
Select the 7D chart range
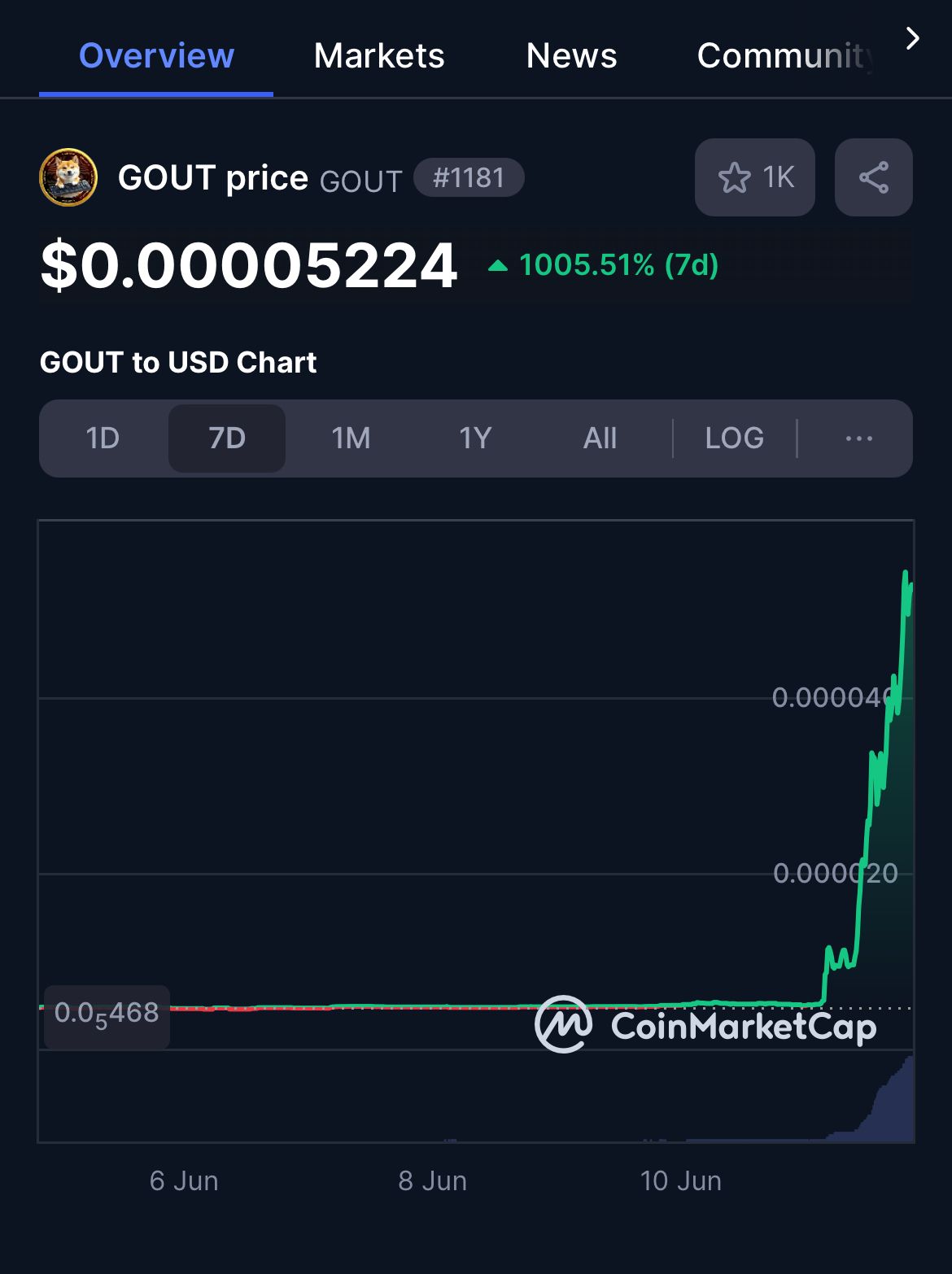pos(227,438)
